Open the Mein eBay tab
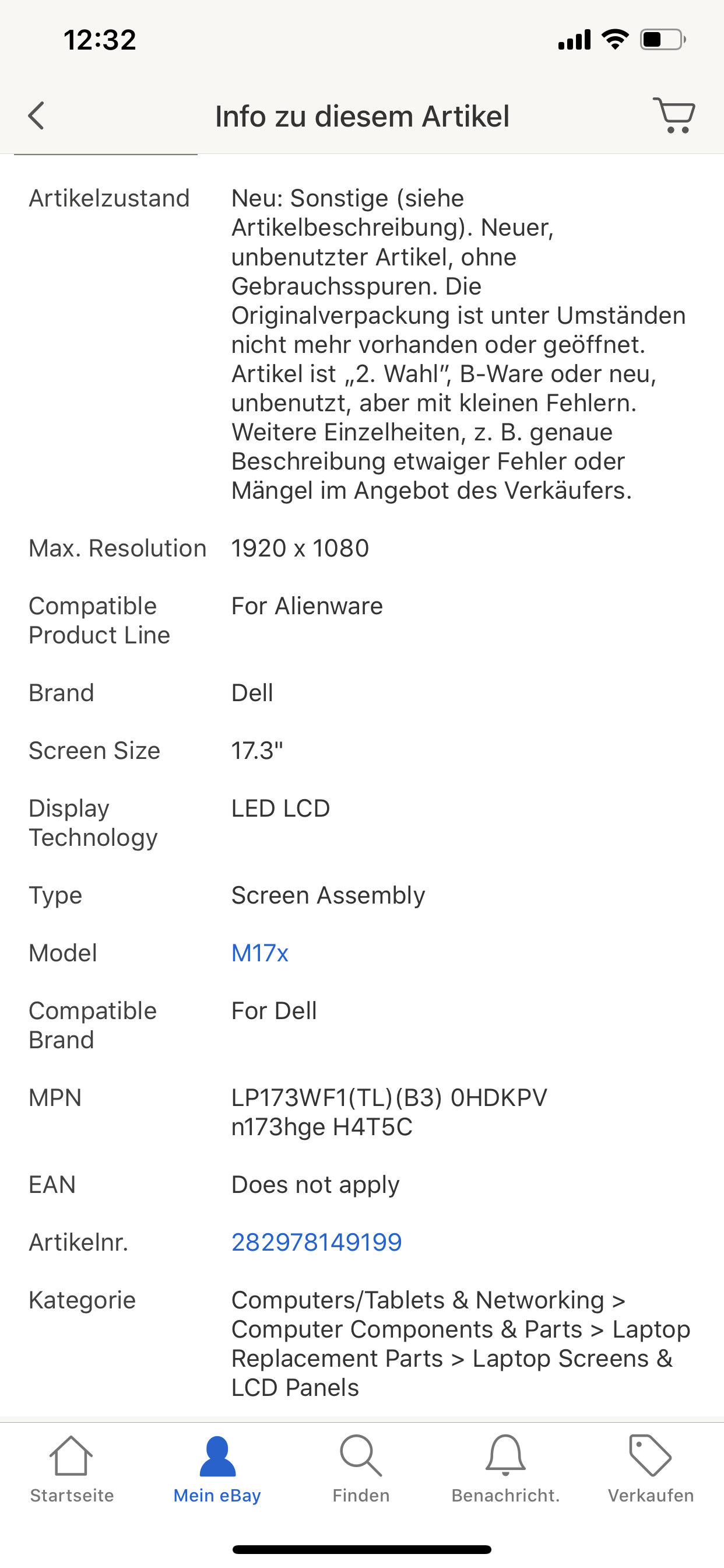724x1568 pixels. point(217,1469)
